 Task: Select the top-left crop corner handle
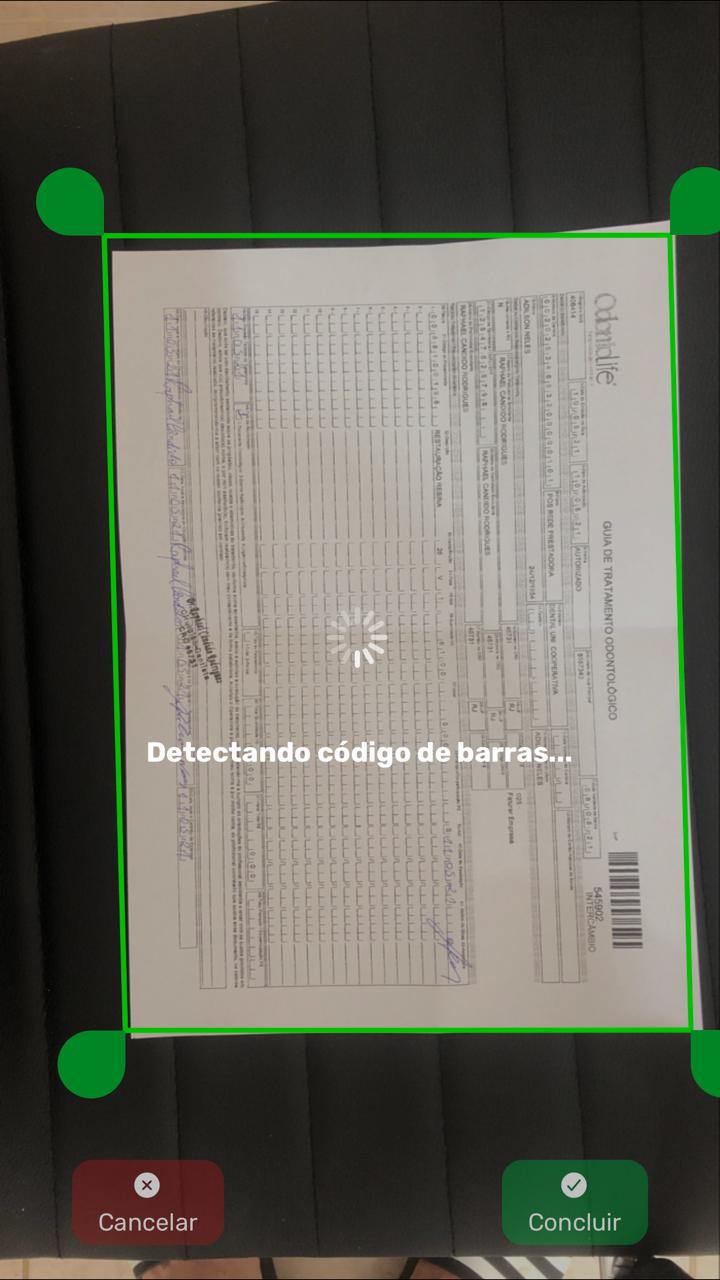[x=70, y=202]
